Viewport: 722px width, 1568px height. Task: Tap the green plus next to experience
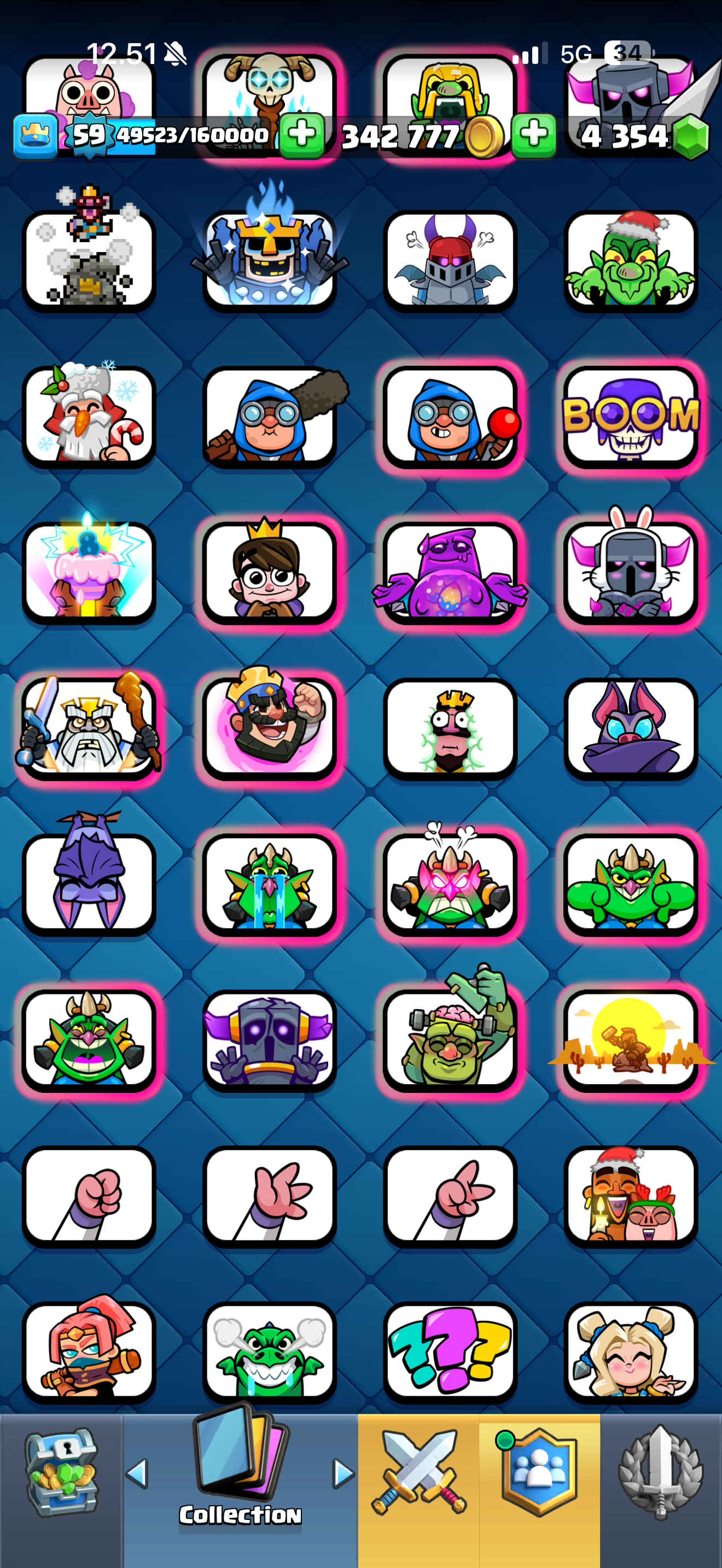coord(302,134)
